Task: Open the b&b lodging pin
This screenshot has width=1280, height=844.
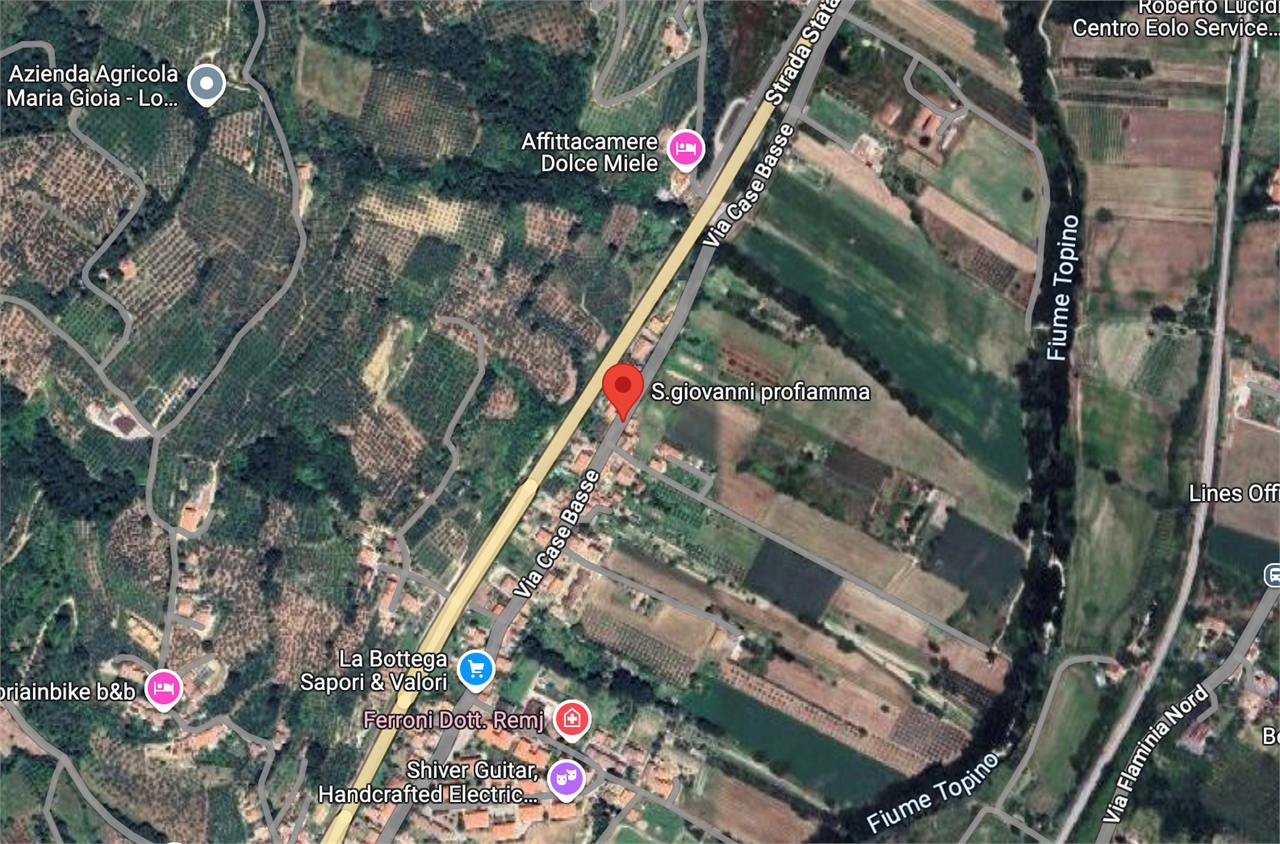Action: point(164,688)
